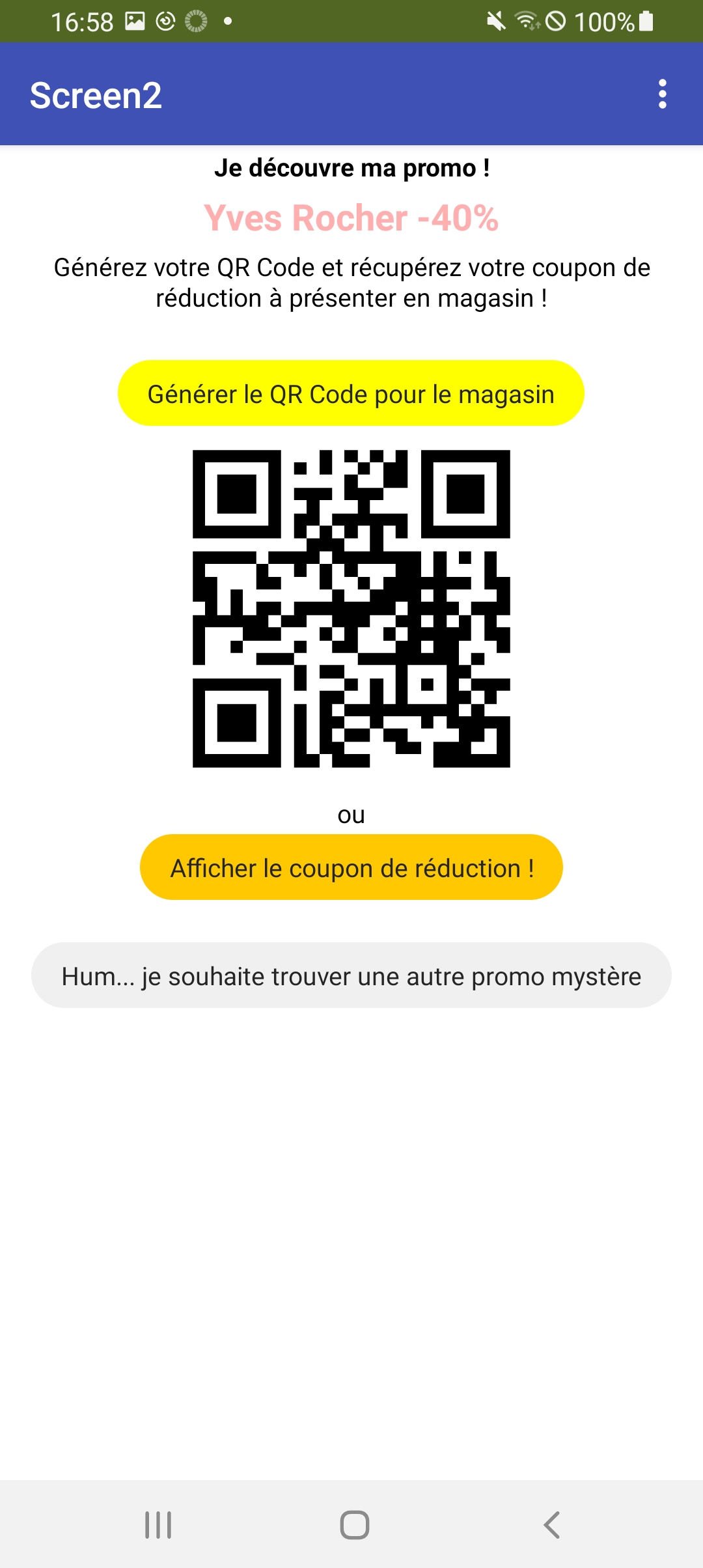Open recent apps from the navigation bar
This screenshot has width=703, height=1568.
158,1525
